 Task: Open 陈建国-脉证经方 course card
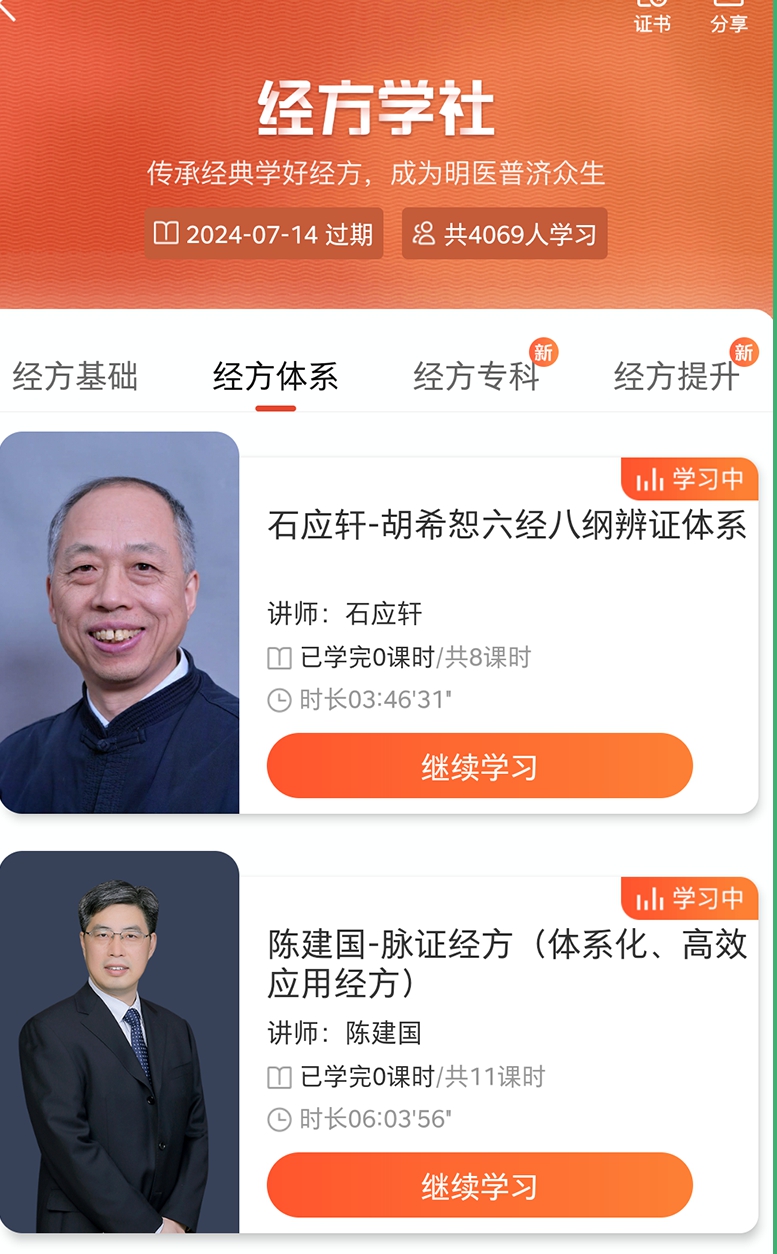pyautogui.click(x=506, y=963)
